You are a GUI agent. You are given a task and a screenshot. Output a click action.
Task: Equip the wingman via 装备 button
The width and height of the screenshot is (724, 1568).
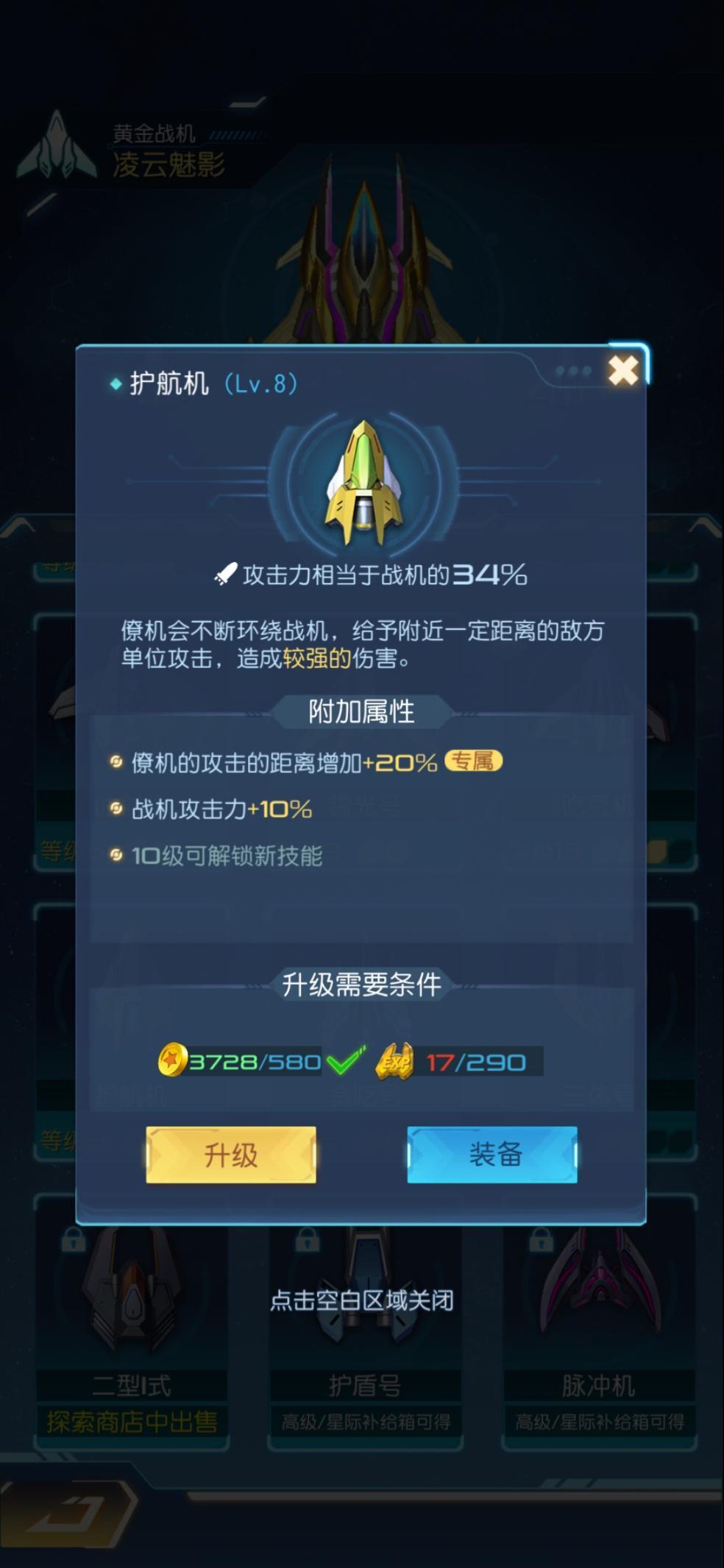[x=492, y=1154]
